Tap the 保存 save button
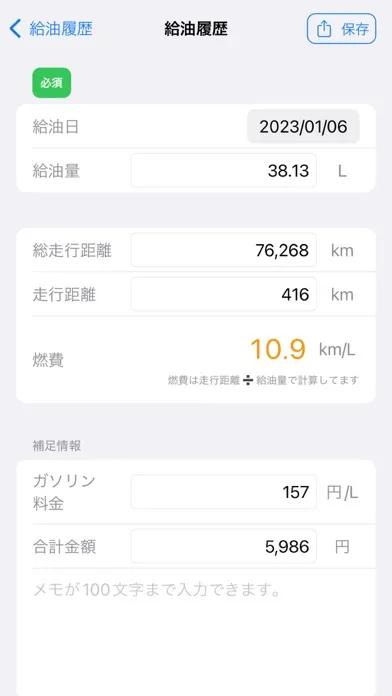Image resolution: width=392 pixels, height=696 pixels. point(341,29)
